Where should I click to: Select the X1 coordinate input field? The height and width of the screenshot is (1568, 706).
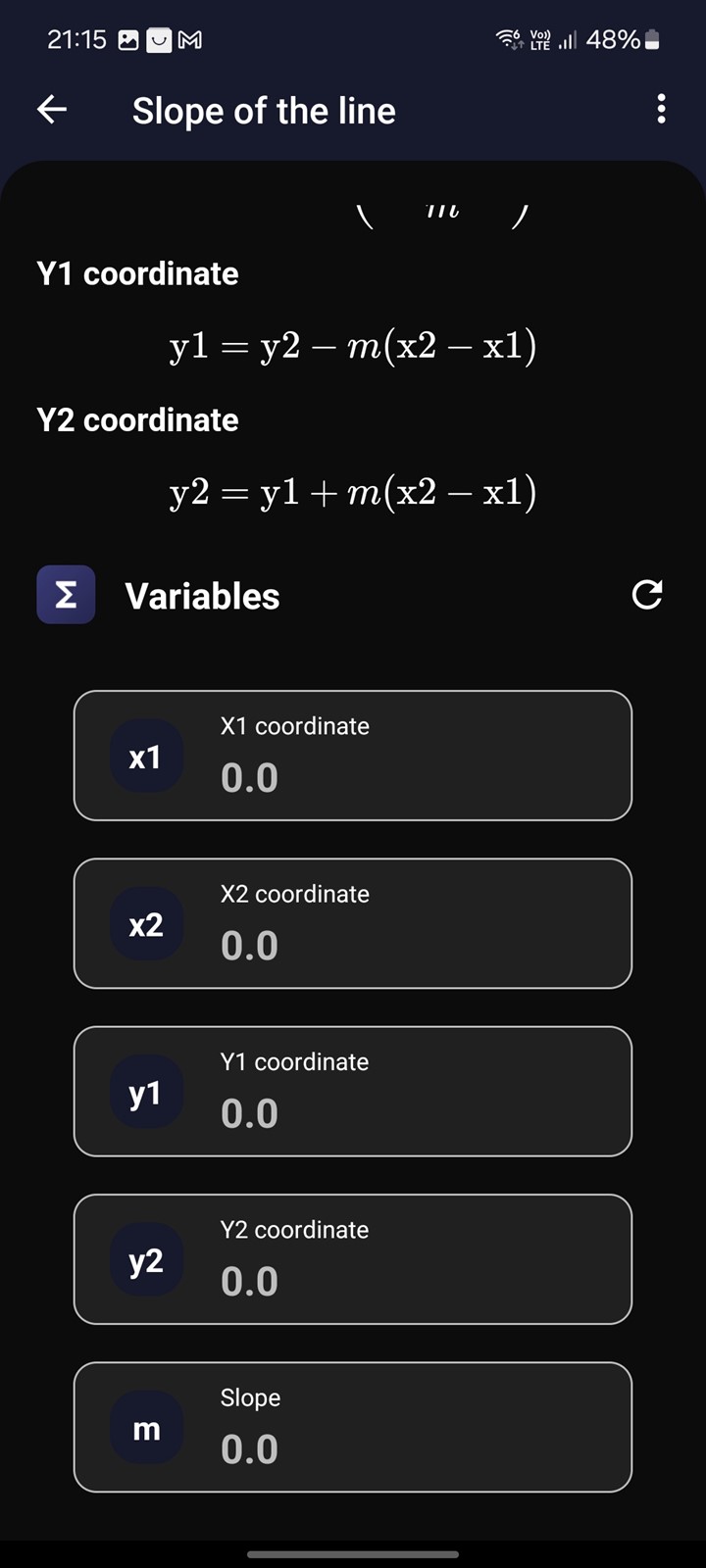tap(353, 756)
